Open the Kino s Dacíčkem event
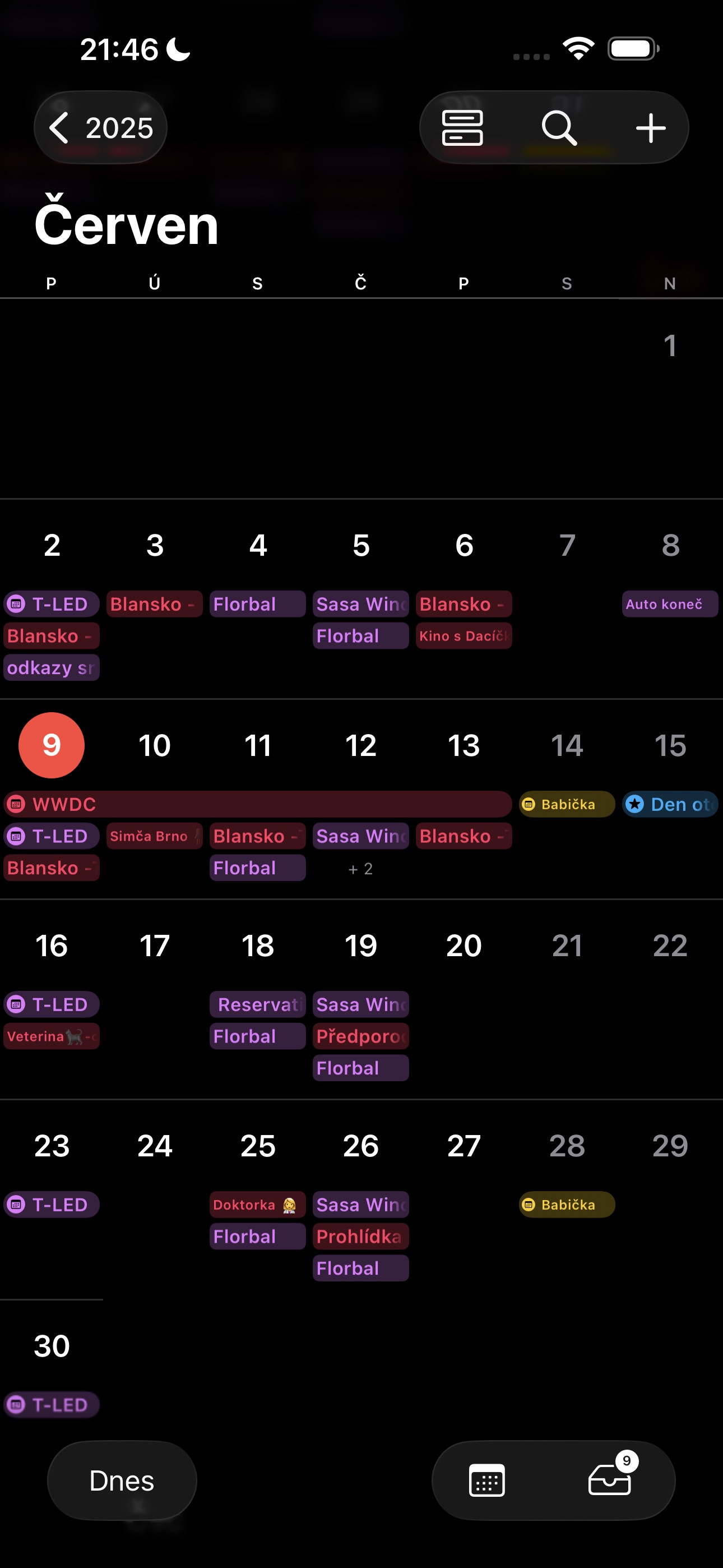723x1568 pixels. [464, 636]
